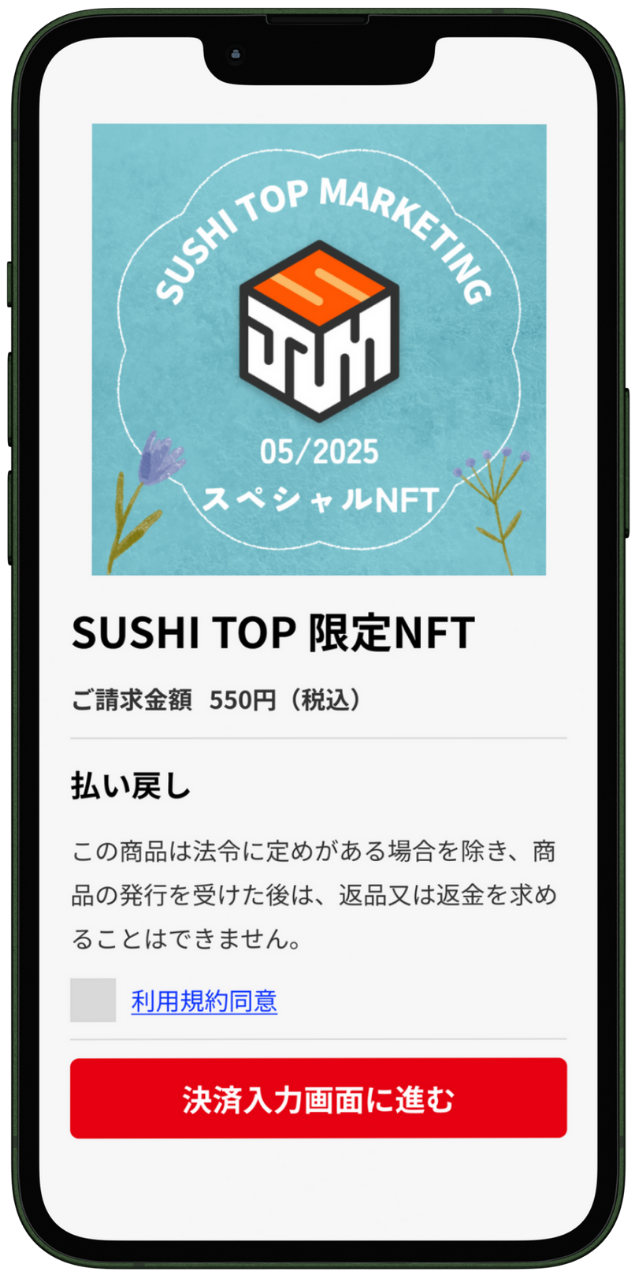Check the 利用規約同意 agreement checkbox
The image size is (638, 1279).
click(93, 1000)
